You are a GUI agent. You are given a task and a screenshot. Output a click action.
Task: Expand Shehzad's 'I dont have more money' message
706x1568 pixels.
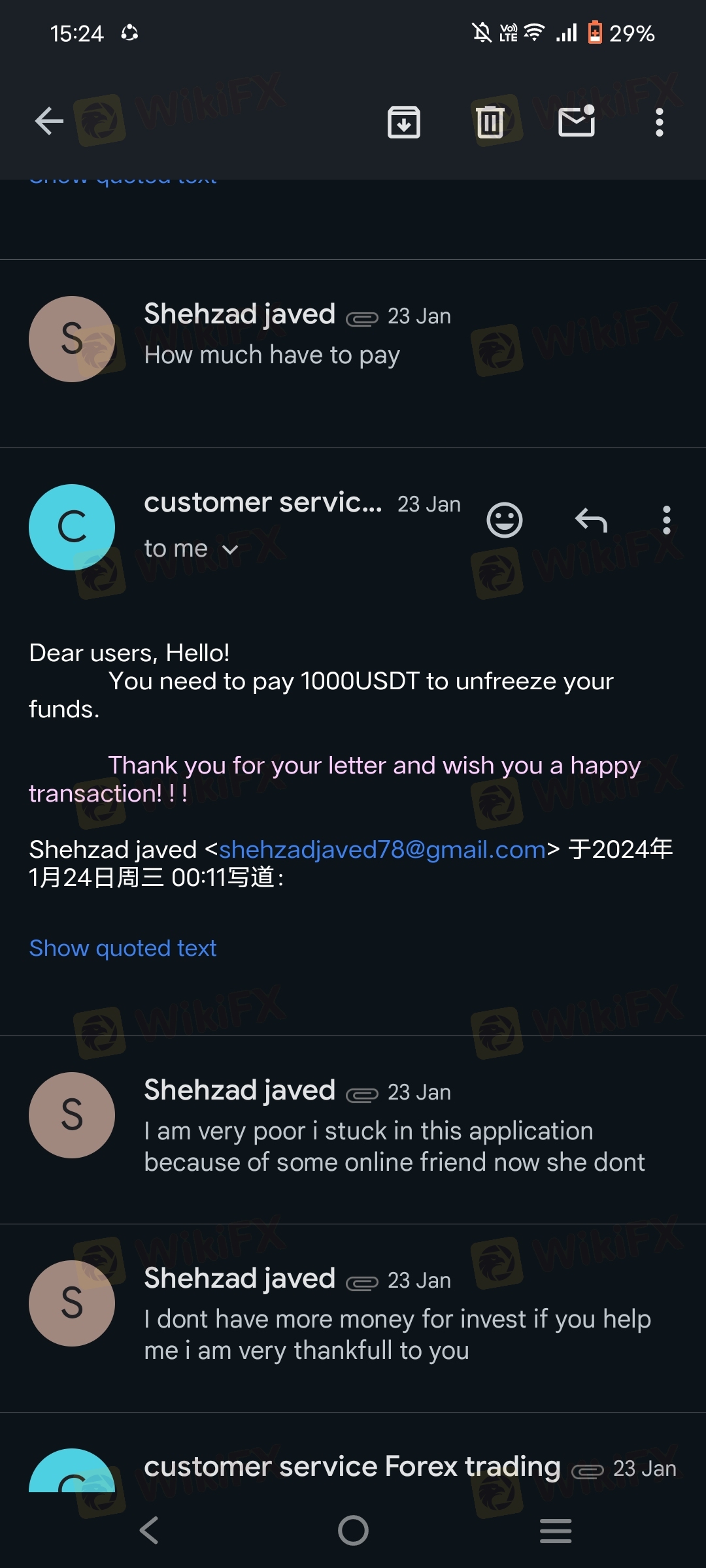394,1320
